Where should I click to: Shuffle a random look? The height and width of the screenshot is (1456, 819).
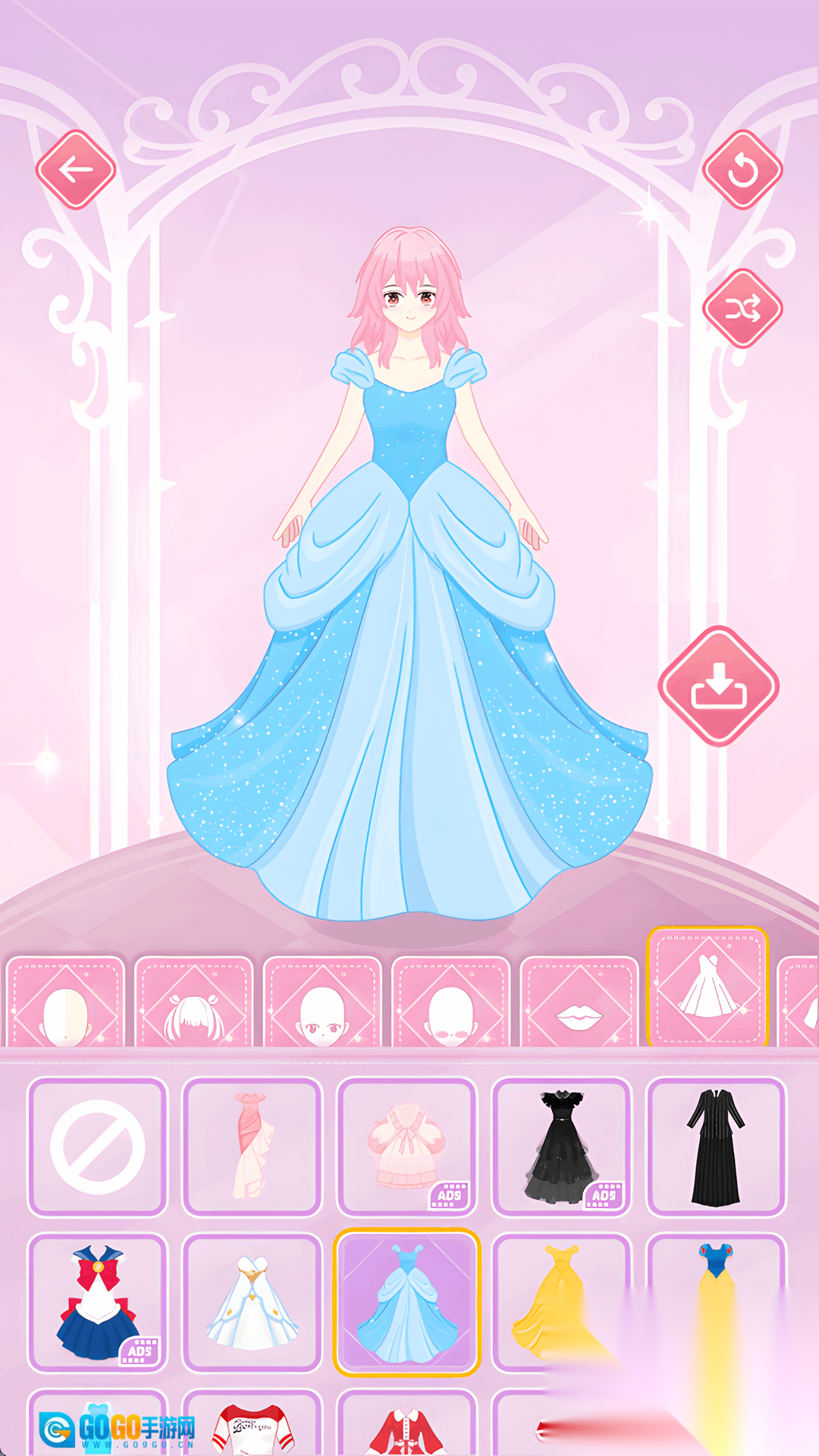click(x=742, y=309)
